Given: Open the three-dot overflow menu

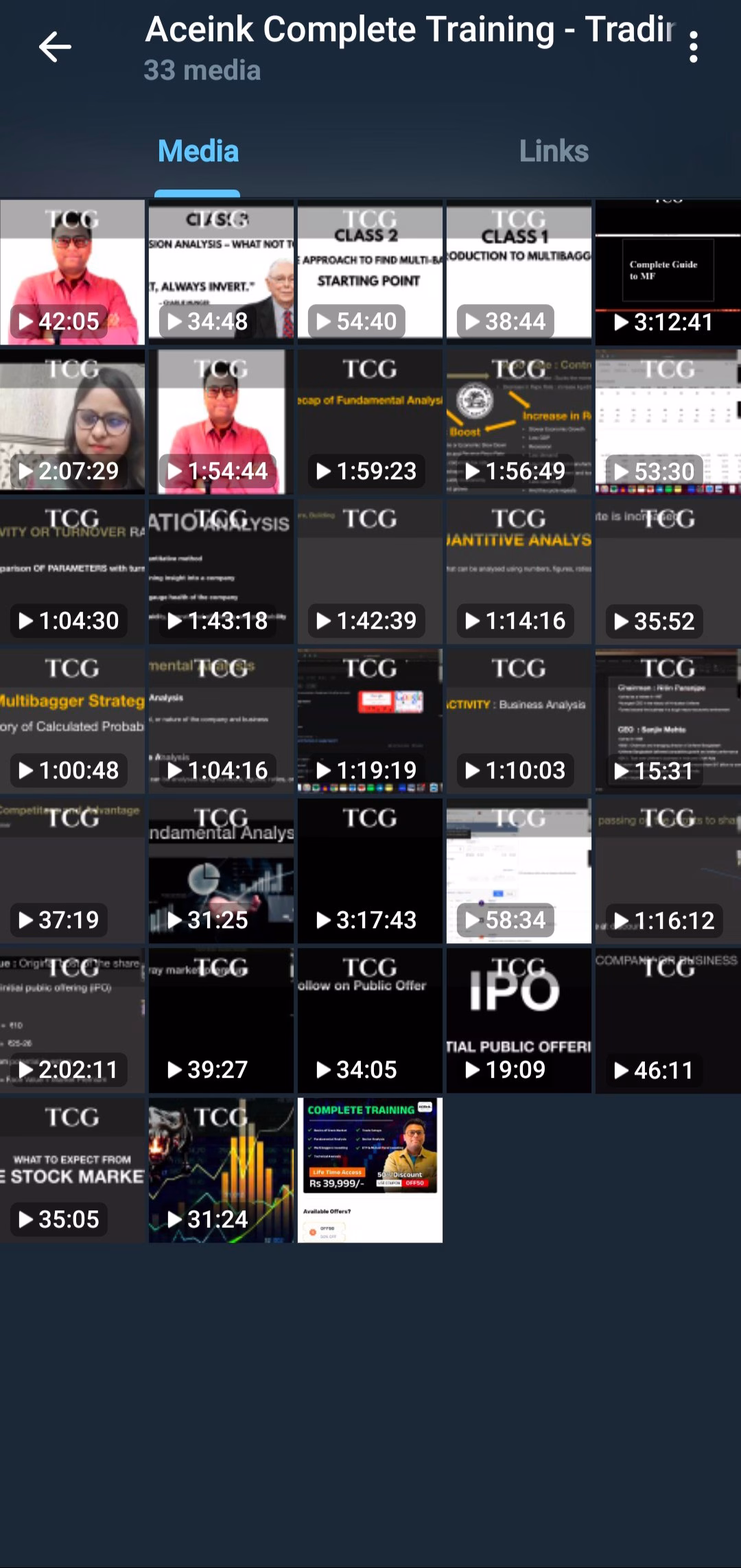Looking at the screenshot, I should click(x=694, y=47).
